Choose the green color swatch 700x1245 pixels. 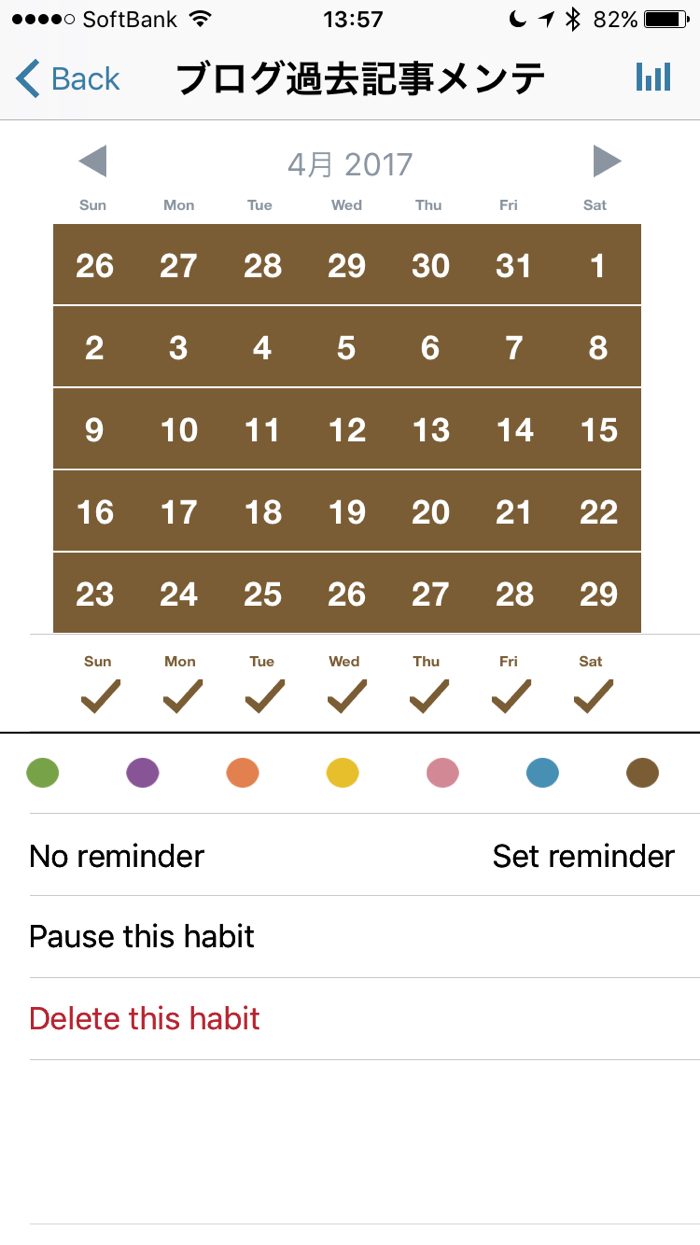tap(43, 773)
